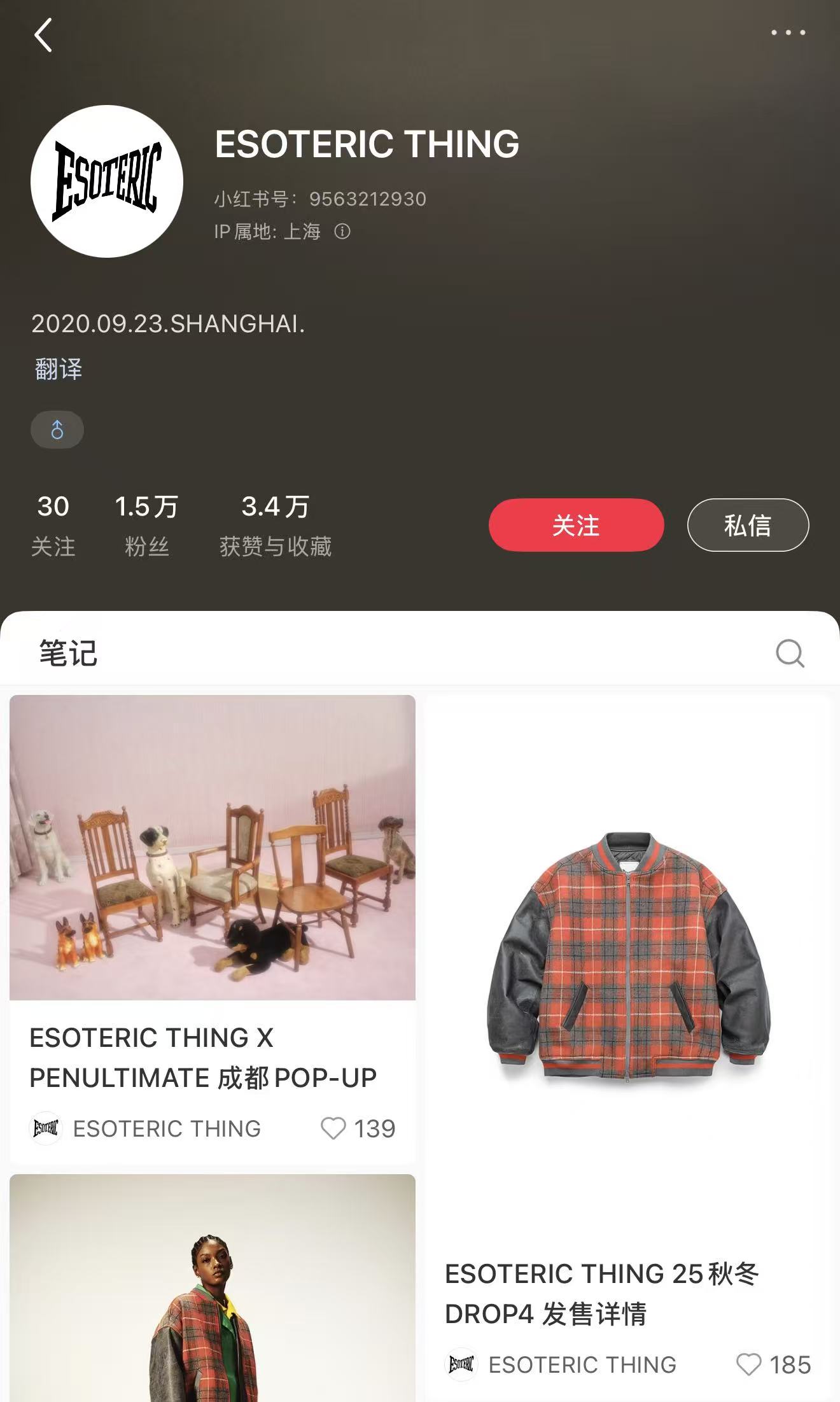Search this profile's notes
Viewport: 840px width, 1402px height.
coord(790,653)
